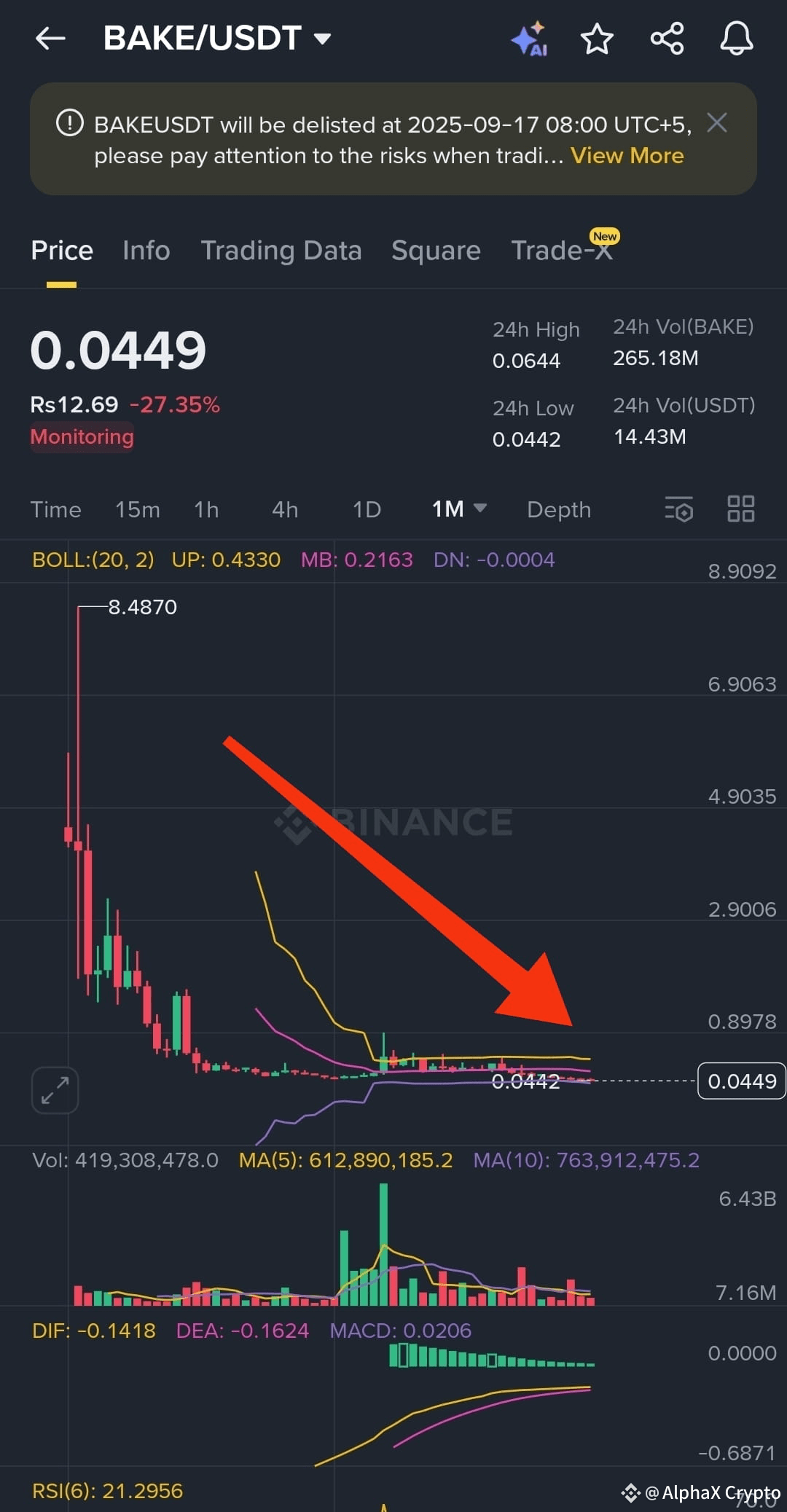787x1512 pixels.
Task: Click the 0.0449 price tag on axis
Action: pyautogui.click(x=741, y=1081)
